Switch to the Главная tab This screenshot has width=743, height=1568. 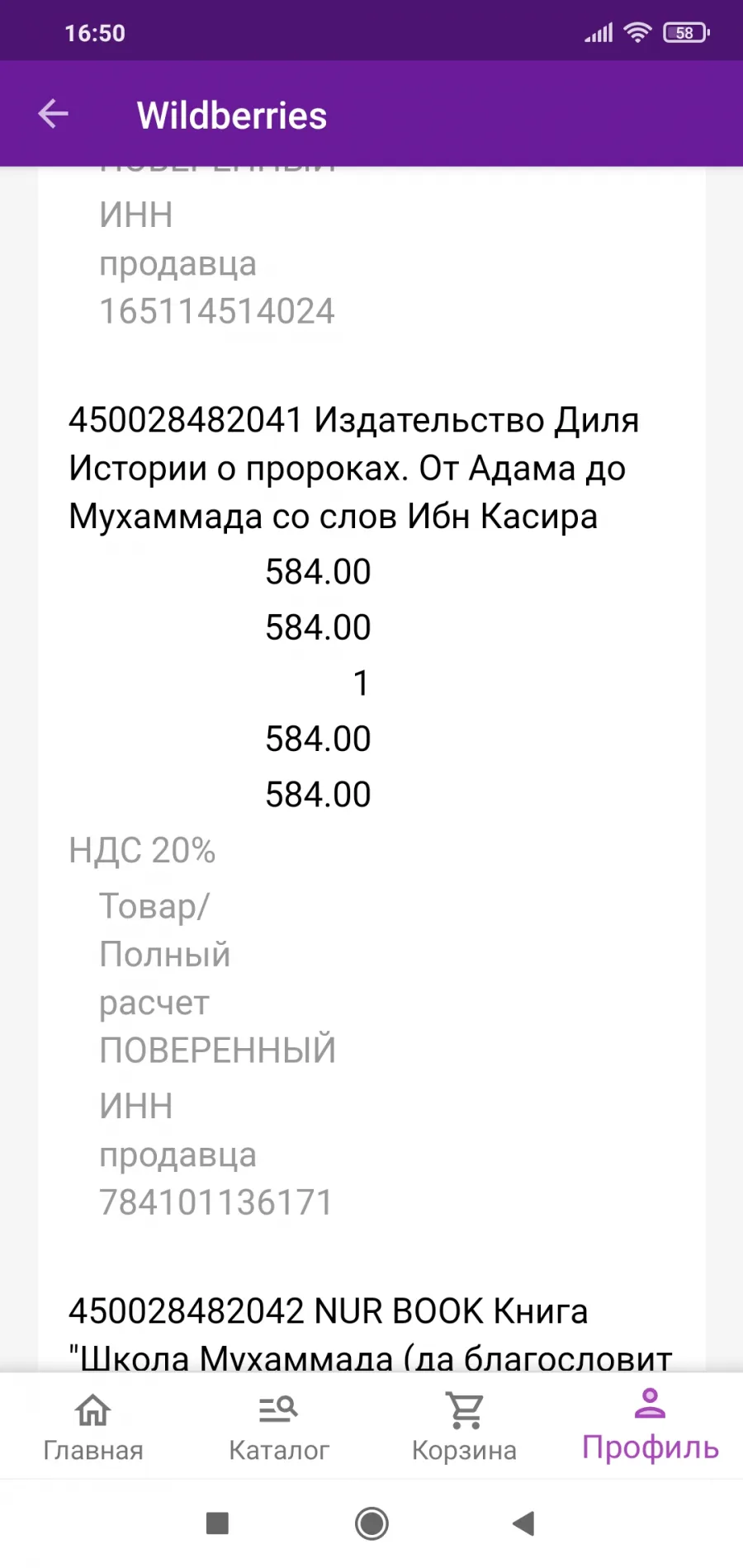pos(93,1427)
